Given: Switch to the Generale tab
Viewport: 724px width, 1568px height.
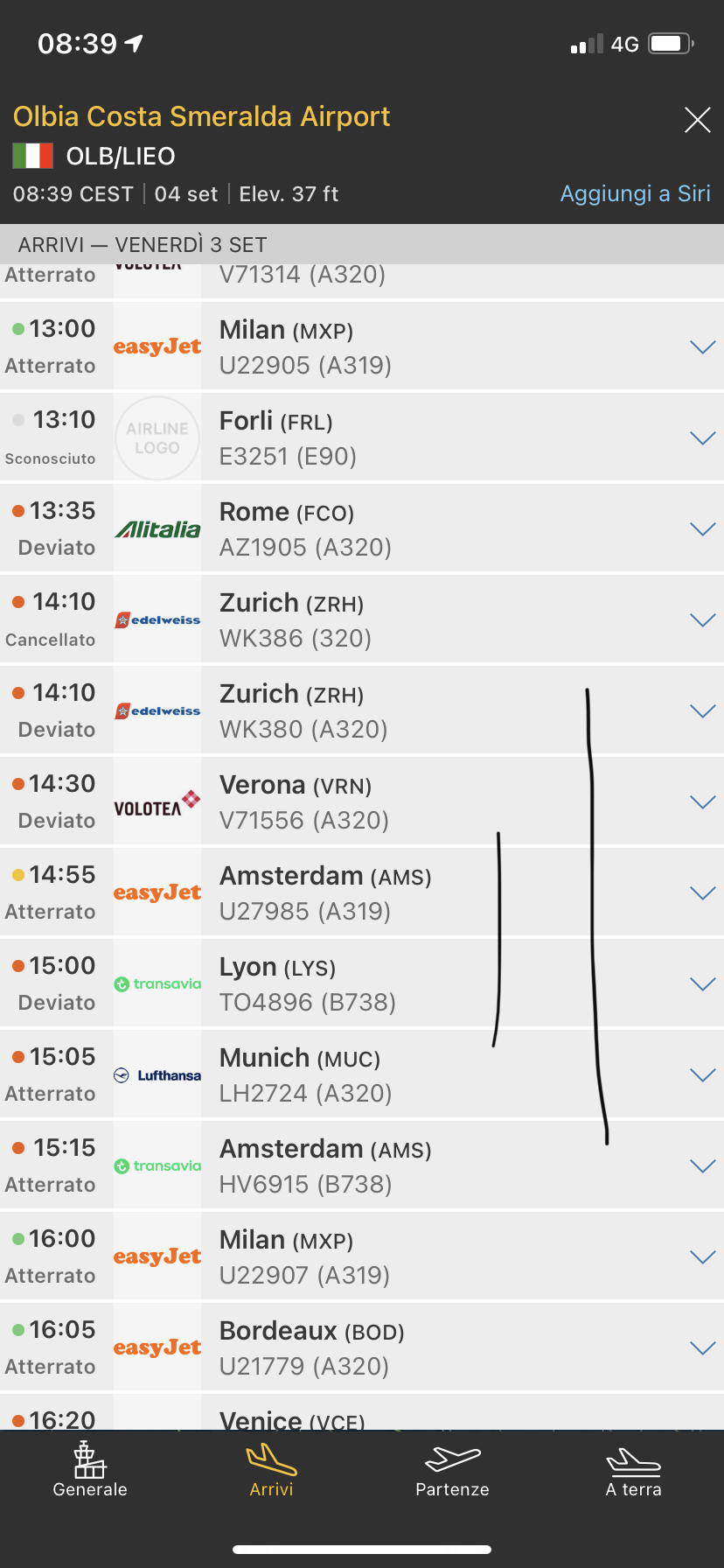Looking at the screenshot, I should (x=90, y=1470).
